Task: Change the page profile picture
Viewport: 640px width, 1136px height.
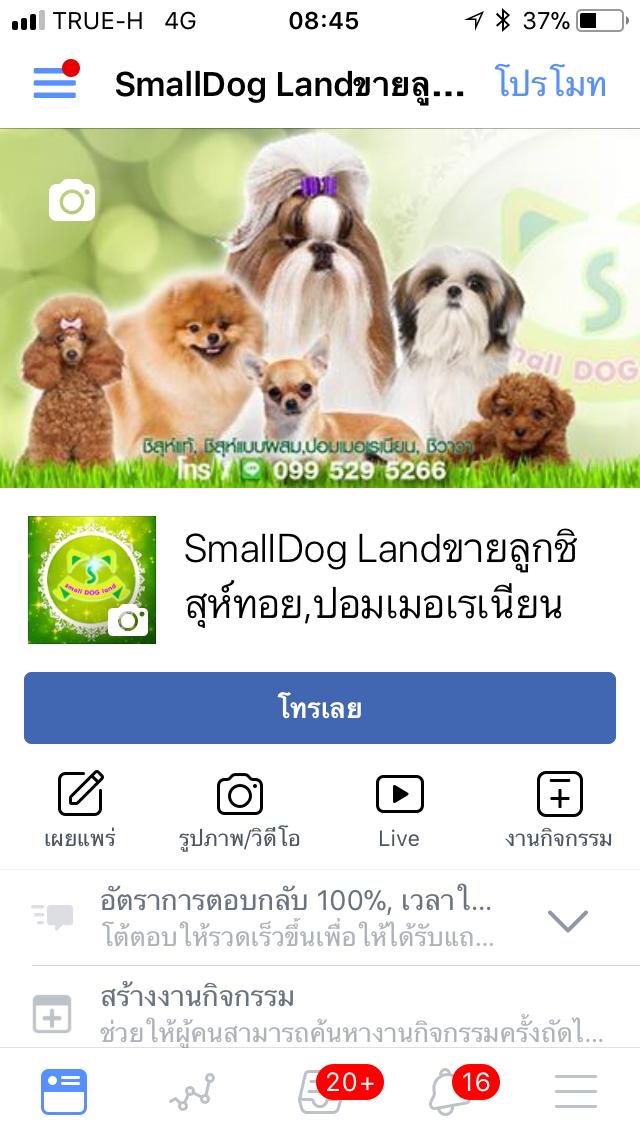Action: point(129,621)
